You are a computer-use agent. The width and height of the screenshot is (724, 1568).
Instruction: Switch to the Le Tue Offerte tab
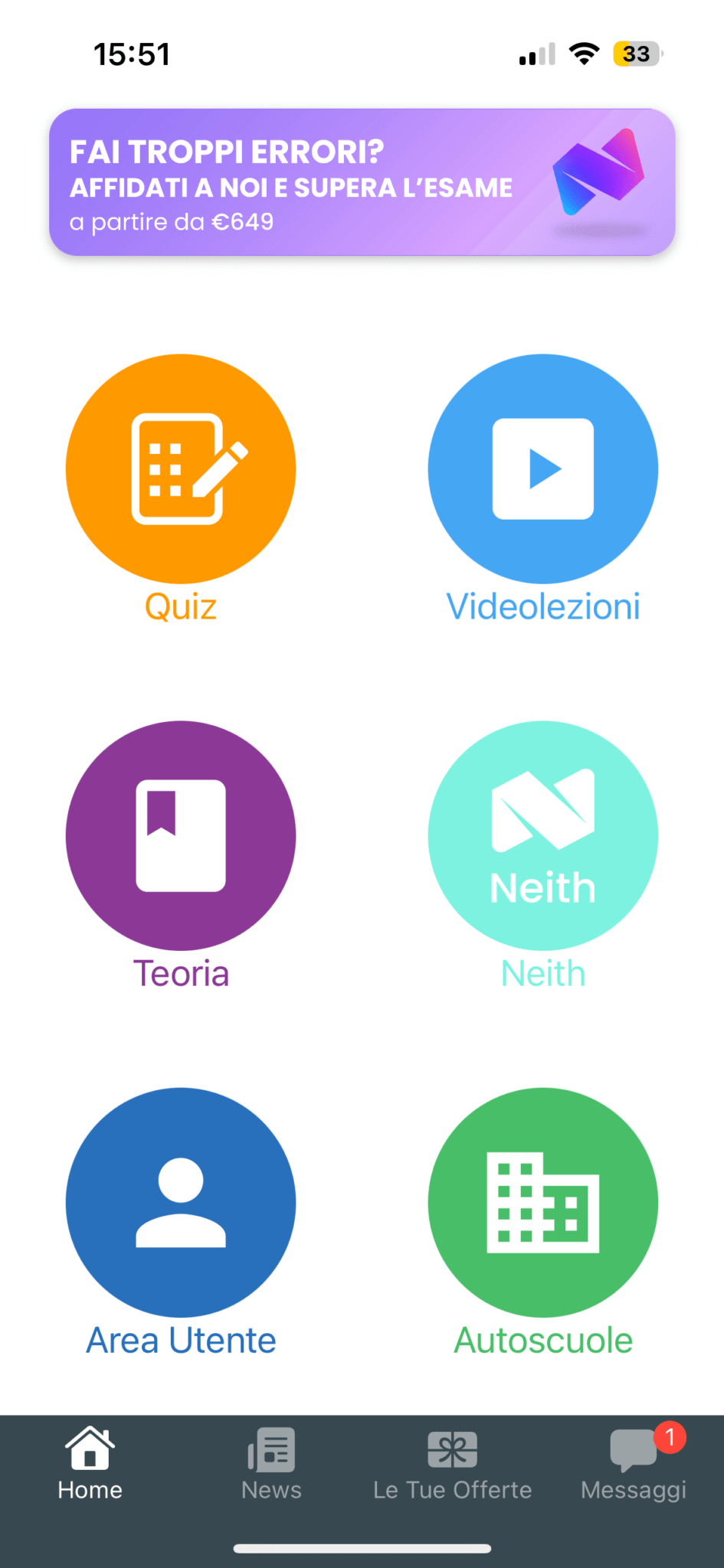coord(453,1466)
